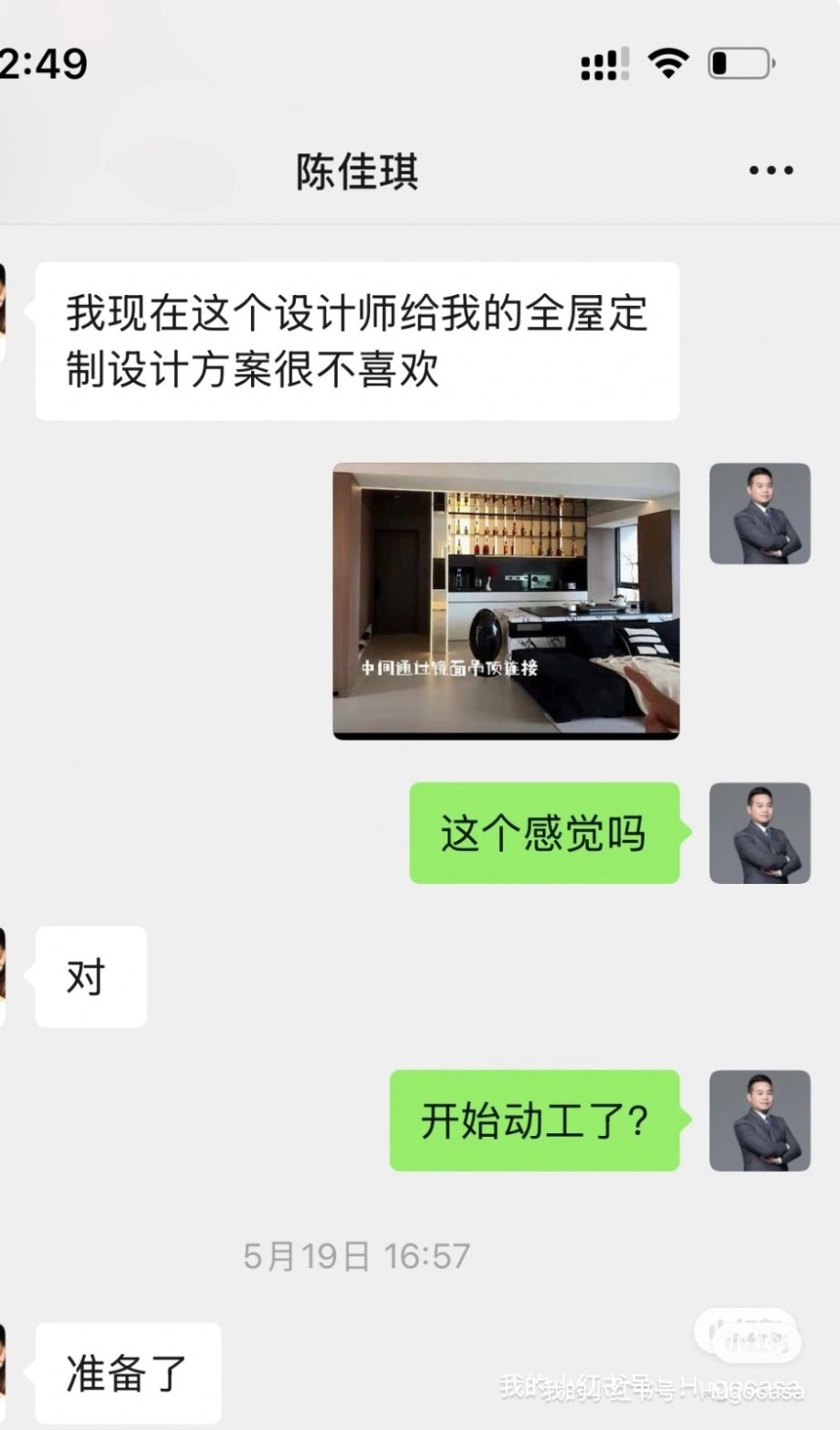The width and height of the screenshot is (840, 1430).
Task: Tap the avatar beside the '这个感觉吗' message
Action: pyautogui.click(x=759, y=833)
